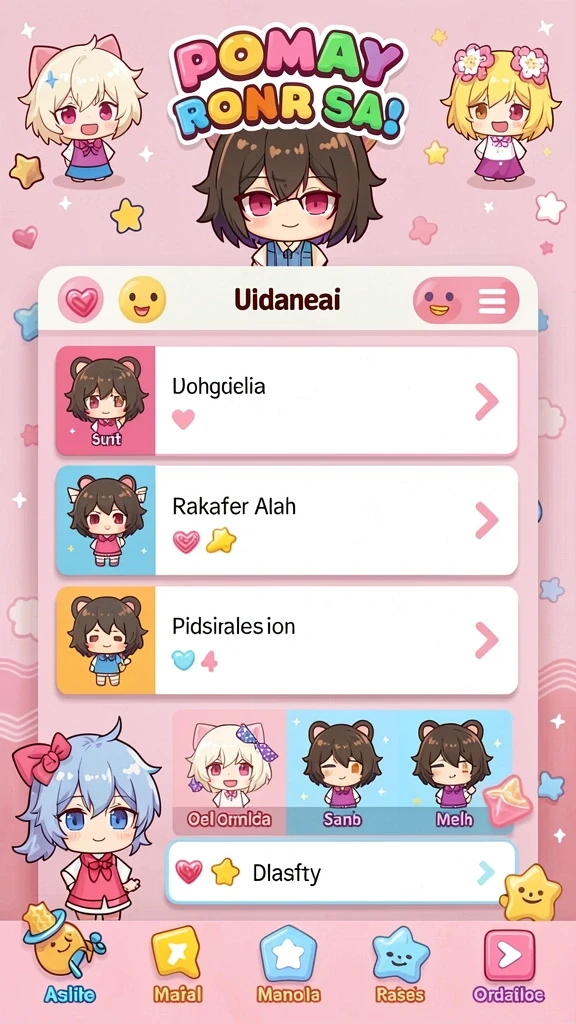
Task: Select the Sanb character card
Action: click(x=342, y=773)
